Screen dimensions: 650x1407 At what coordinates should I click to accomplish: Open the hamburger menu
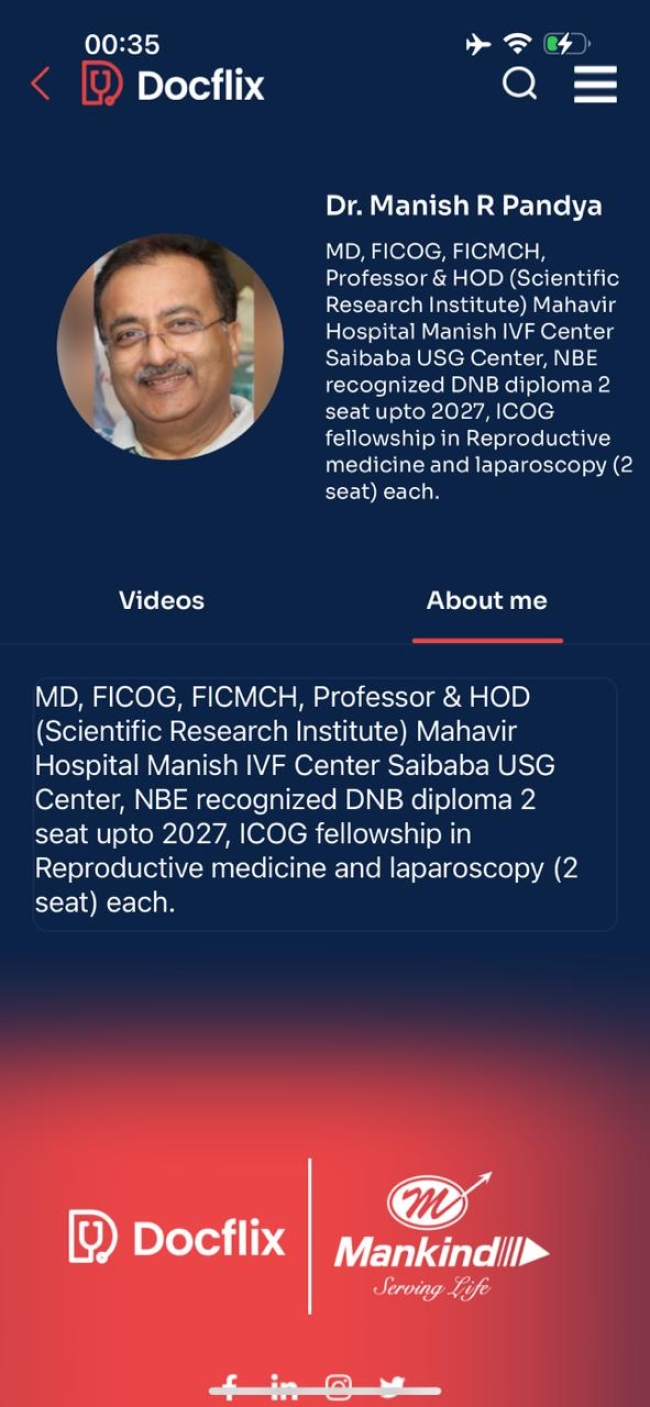595,84
